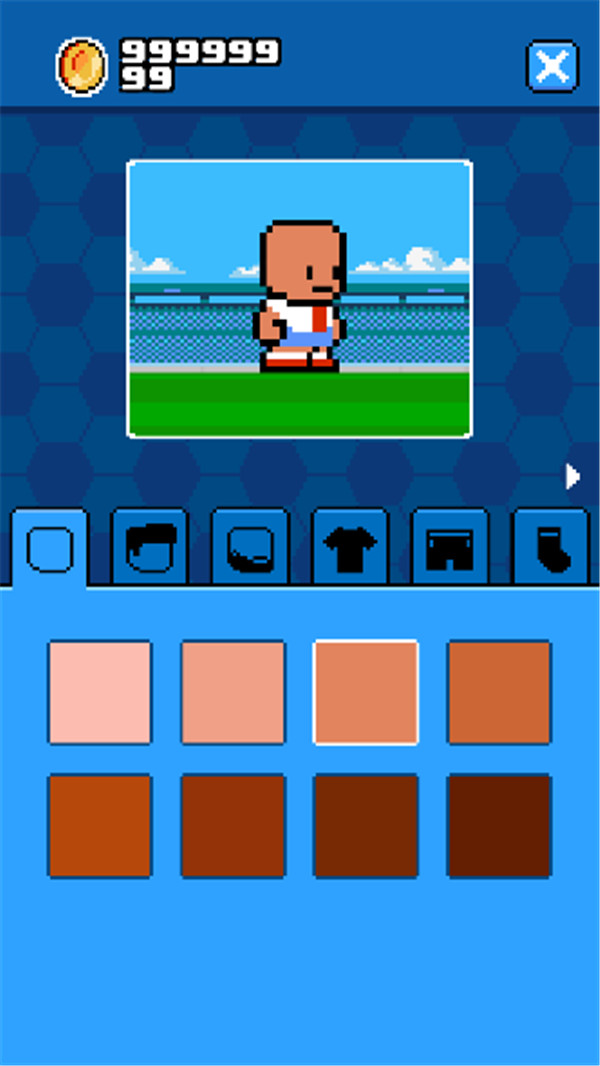Close the character customization screen

pos(552,67)
